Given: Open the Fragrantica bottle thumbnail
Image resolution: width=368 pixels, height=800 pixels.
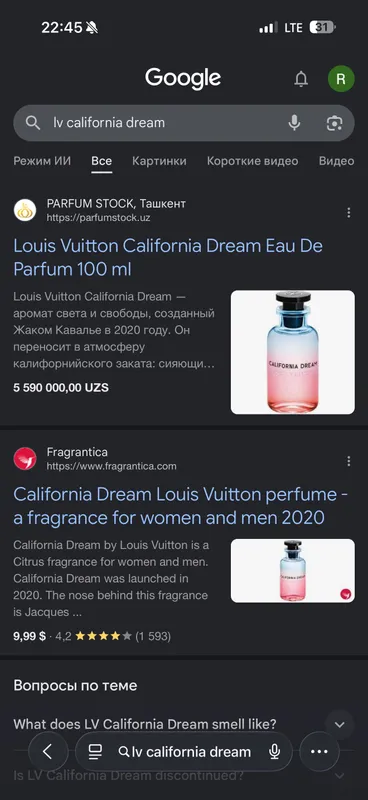Looking at the screenshot, I should click(292, 571).
